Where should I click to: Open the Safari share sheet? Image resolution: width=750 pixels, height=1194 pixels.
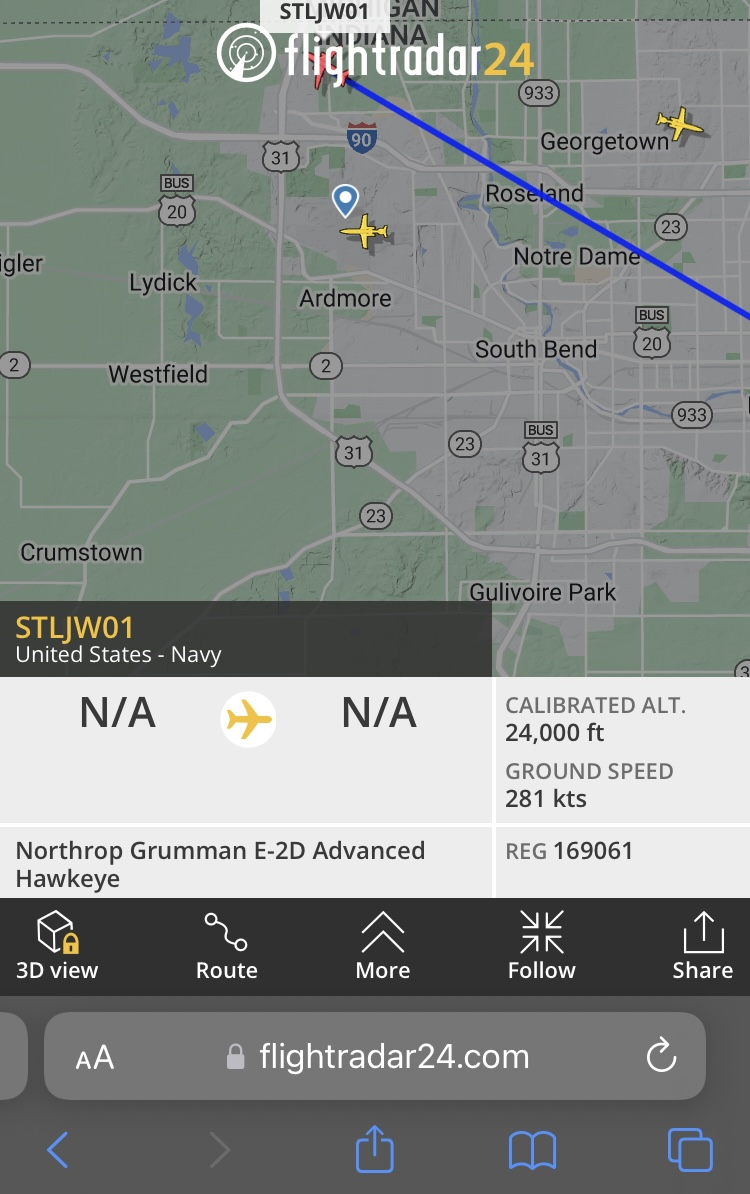pos(375,1149)
